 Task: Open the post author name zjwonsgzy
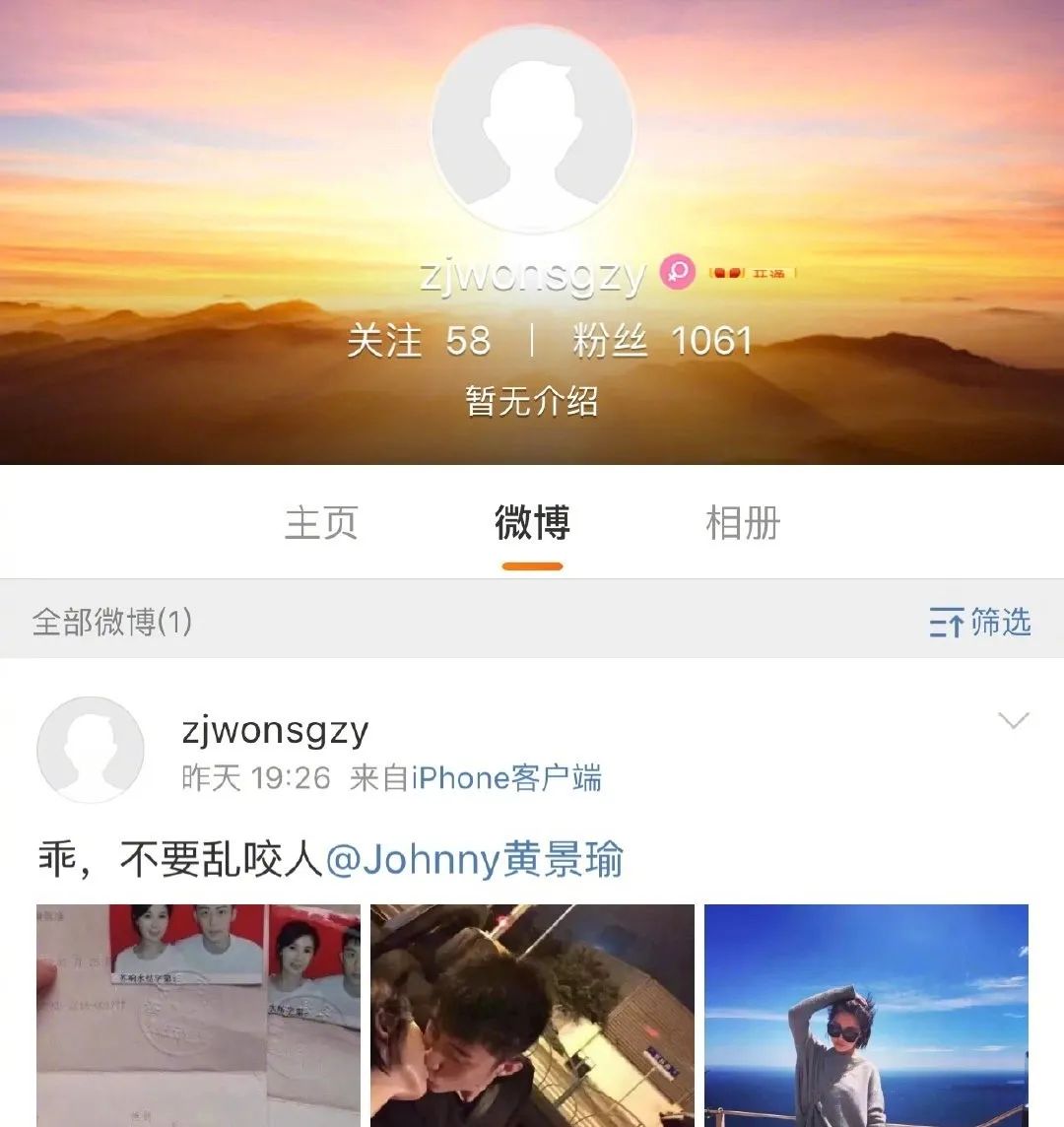pos(276,731)
